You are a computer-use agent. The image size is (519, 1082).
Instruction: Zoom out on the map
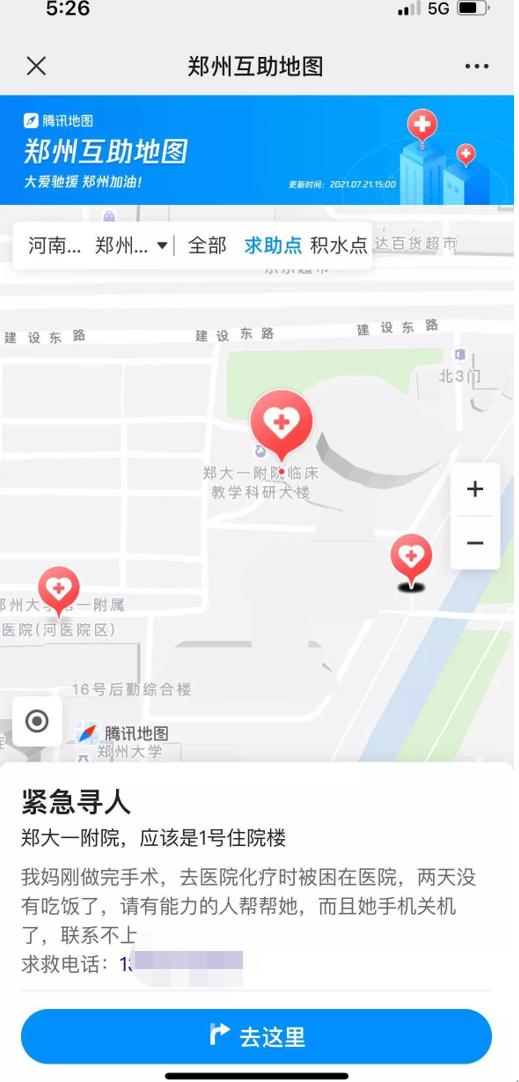(475, 543)
